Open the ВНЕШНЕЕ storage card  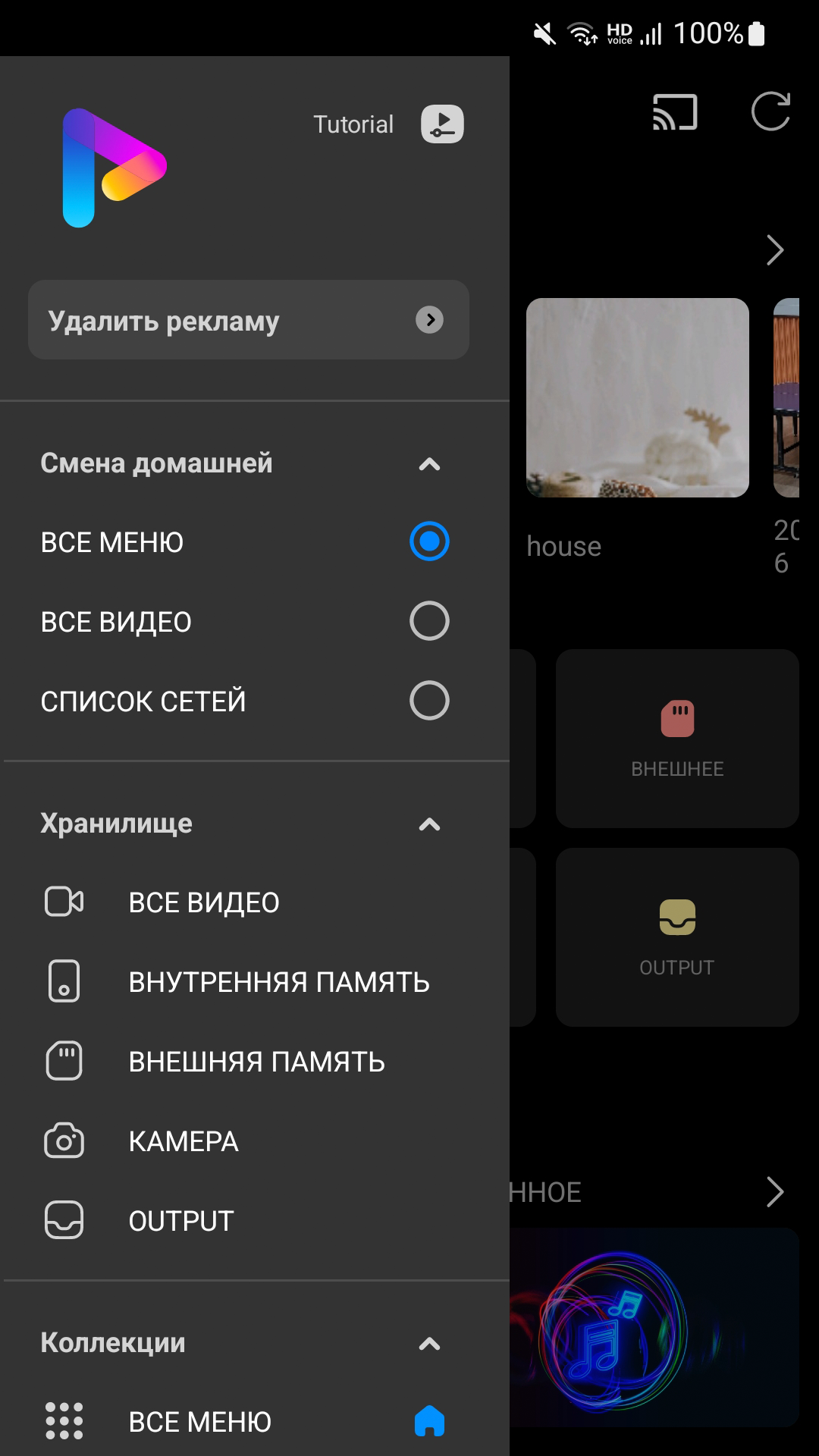[677, 738]
